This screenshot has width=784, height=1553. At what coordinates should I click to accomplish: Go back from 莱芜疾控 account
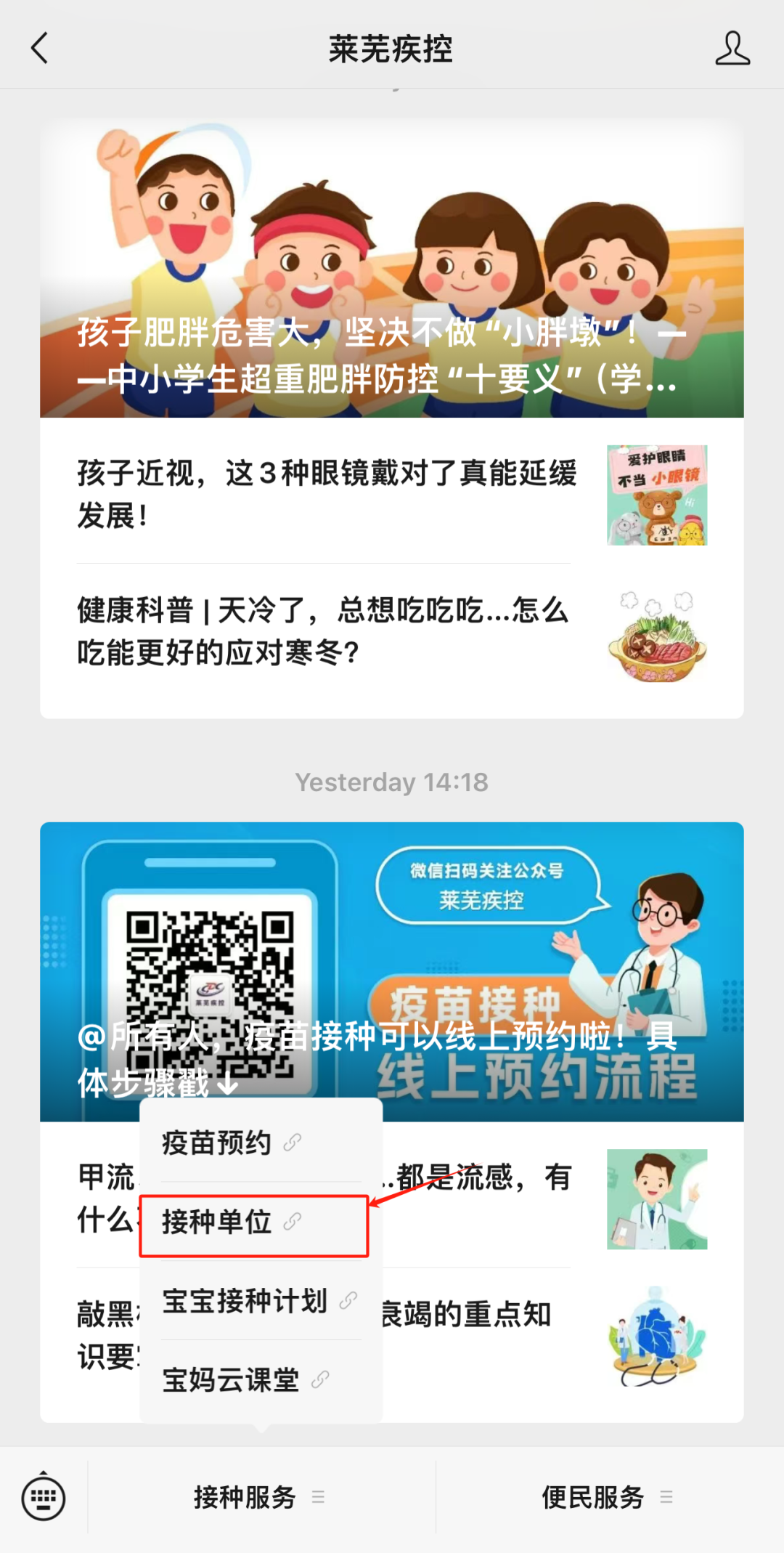pyautogui.click(x=40, y=49)
